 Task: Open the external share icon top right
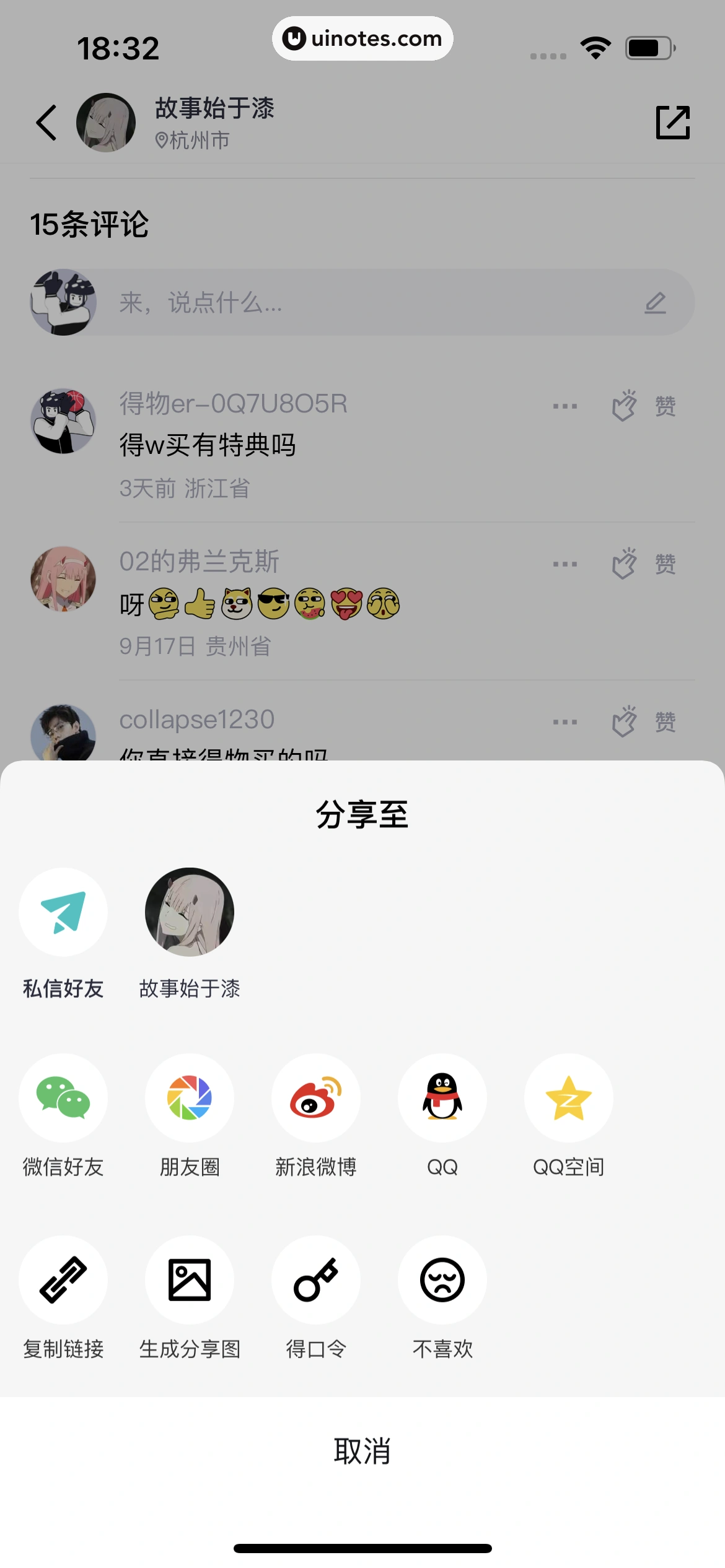[x=672, y=123]
